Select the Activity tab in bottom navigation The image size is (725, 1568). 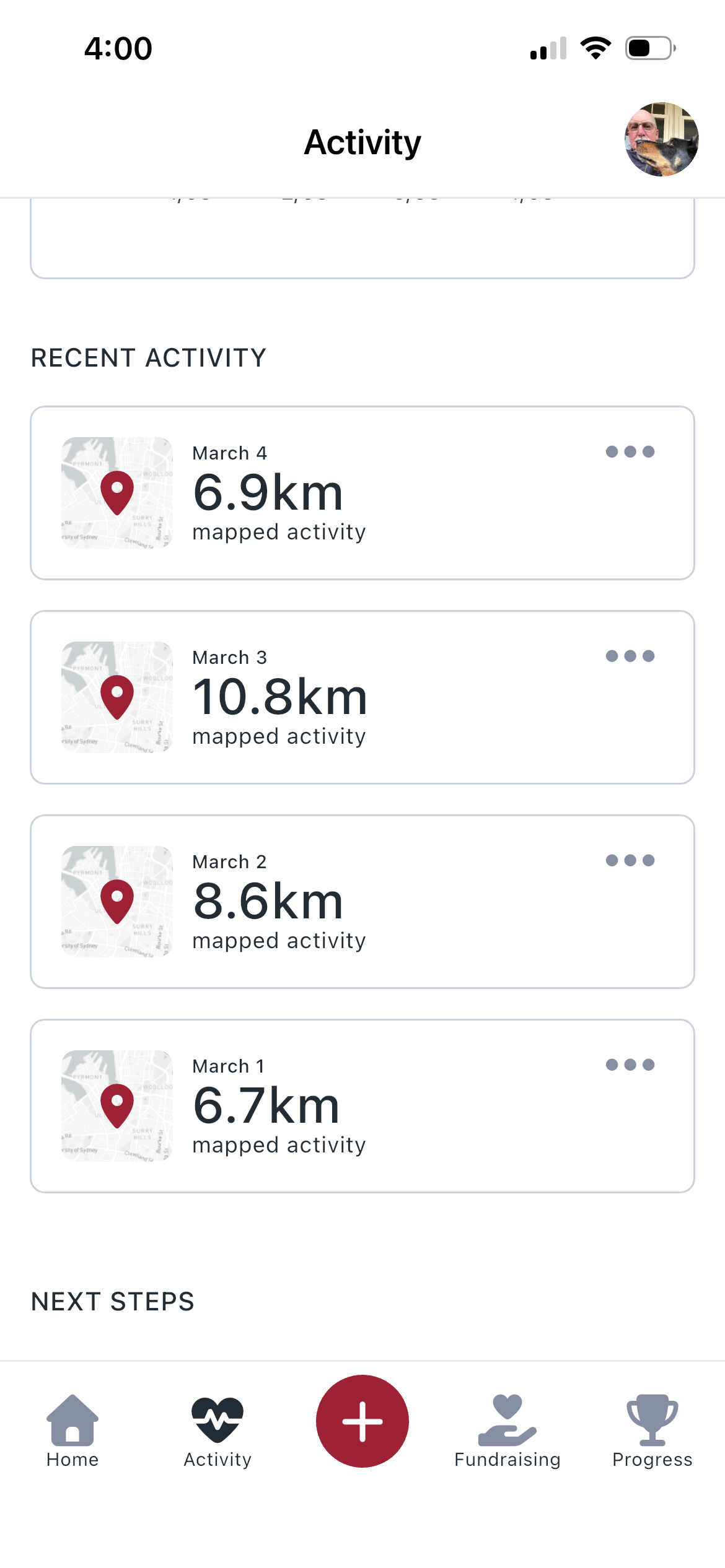coord(217,1432)
